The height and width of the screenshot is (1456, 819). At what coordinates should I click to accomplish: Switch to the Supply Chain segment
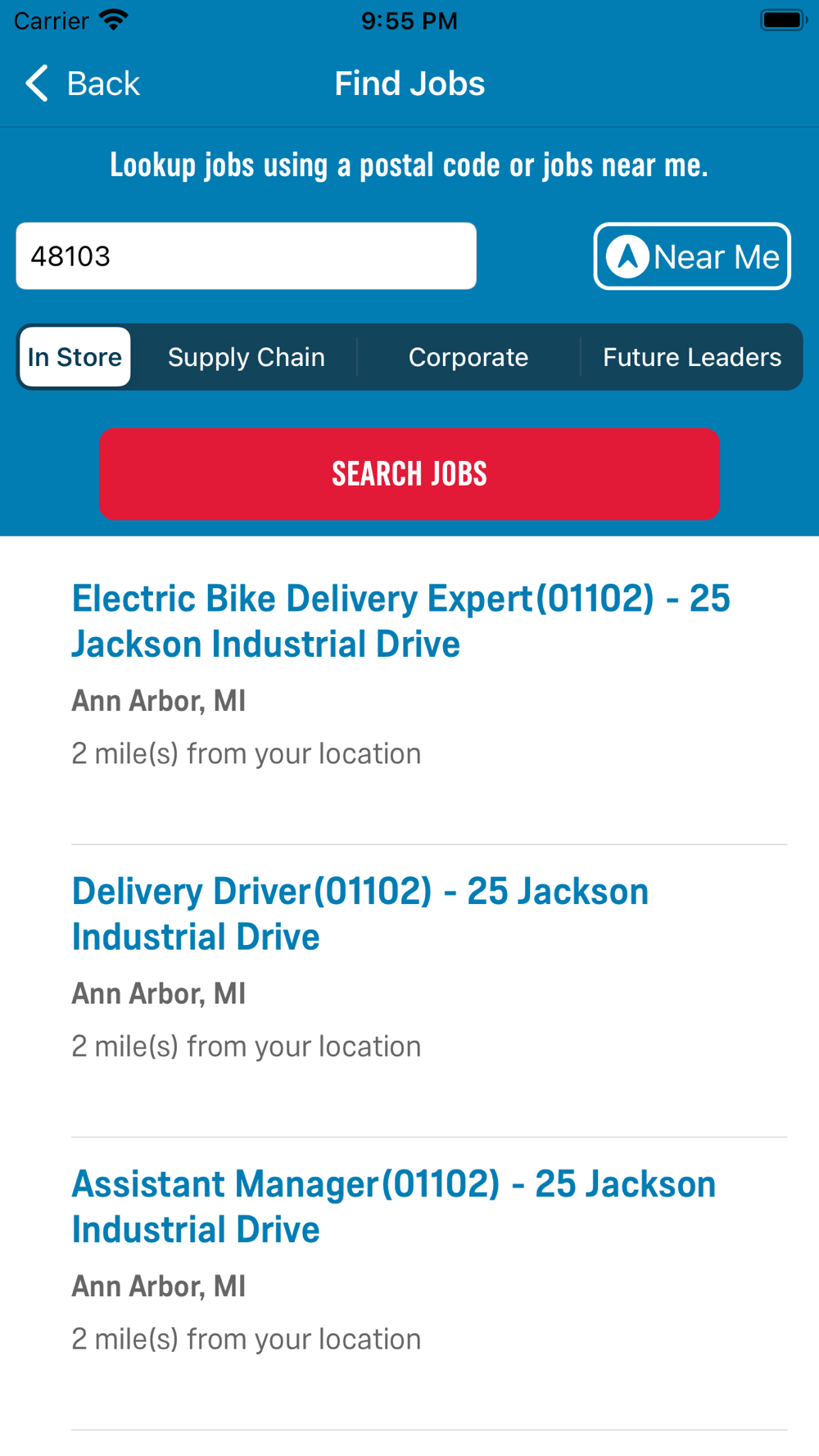[x=246, y=357]
